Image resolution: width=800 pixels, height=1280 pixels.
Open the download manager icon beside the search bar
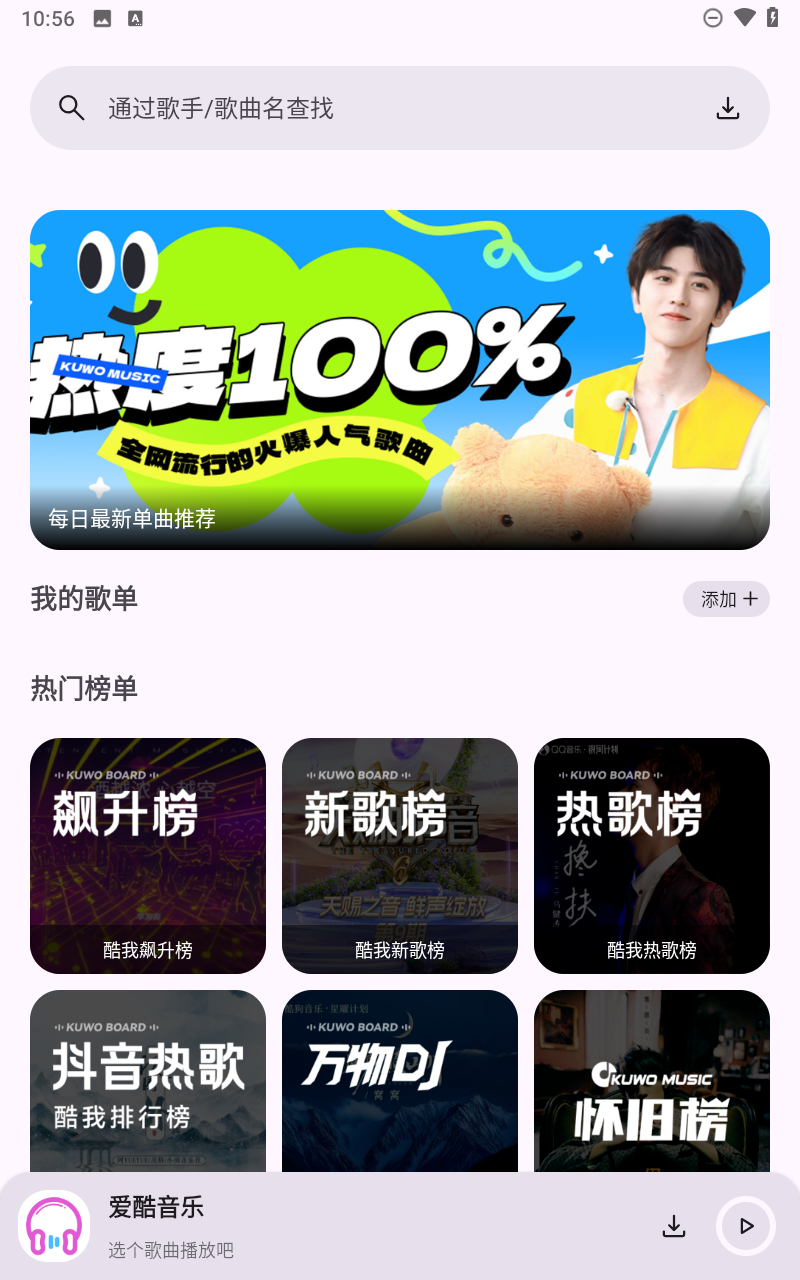(x=727, y=107)
